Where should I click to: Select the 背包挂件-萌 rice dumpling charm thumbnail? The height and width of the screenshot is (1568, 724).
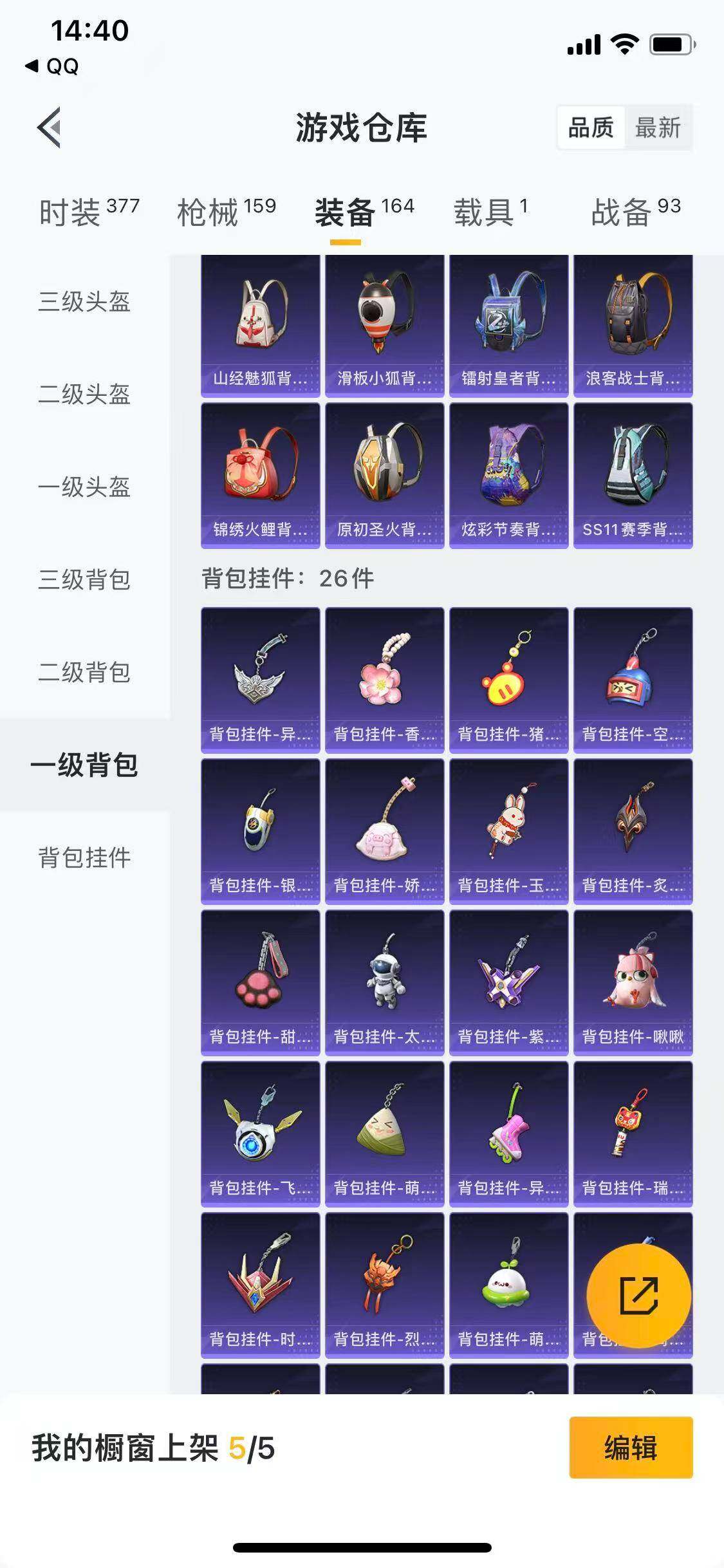[x=384, y=1136]
